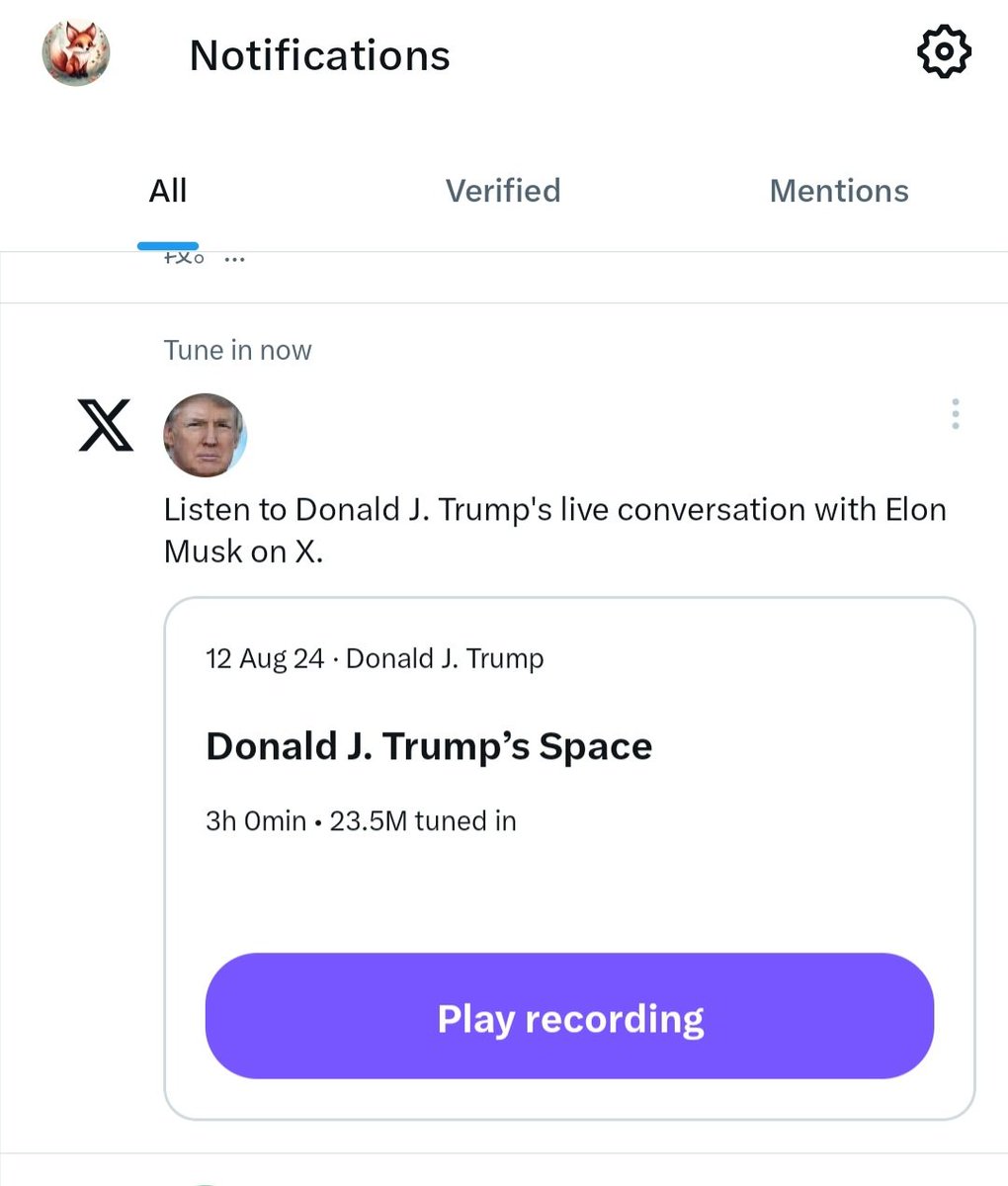The height and width of the screenshot is (1186, 1008).
Task: Open the fox profile avatar menu
Action: [76, 53]
